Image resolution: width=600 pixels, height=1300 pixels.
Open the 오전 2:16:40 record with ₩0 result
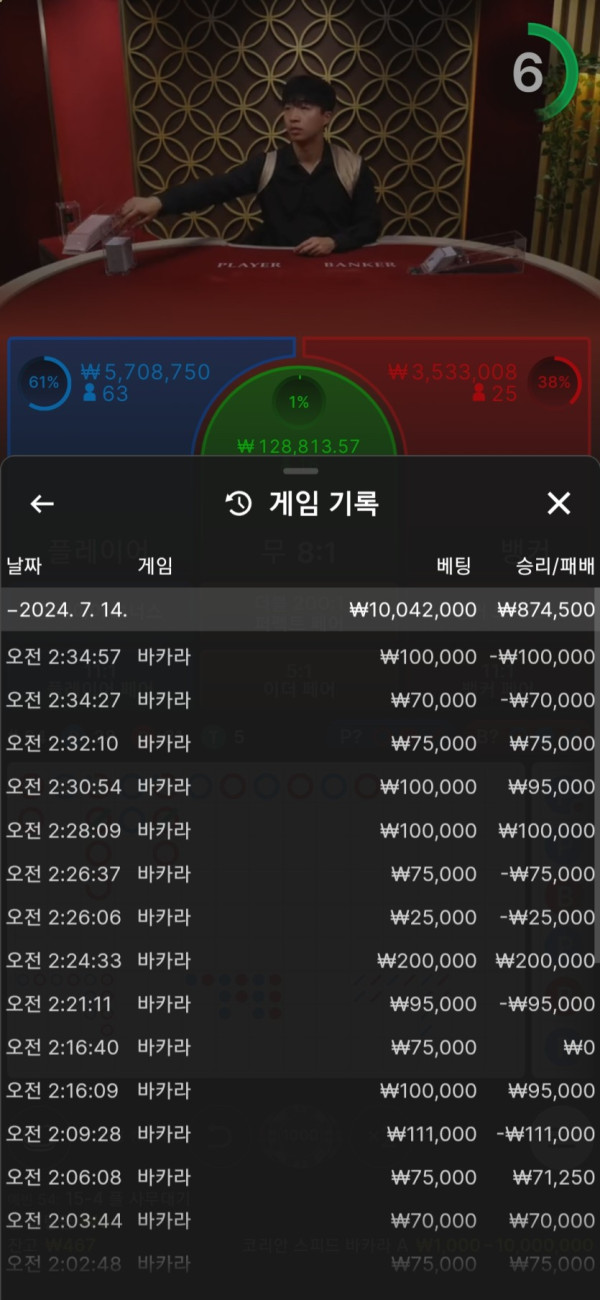point(300,1048)
